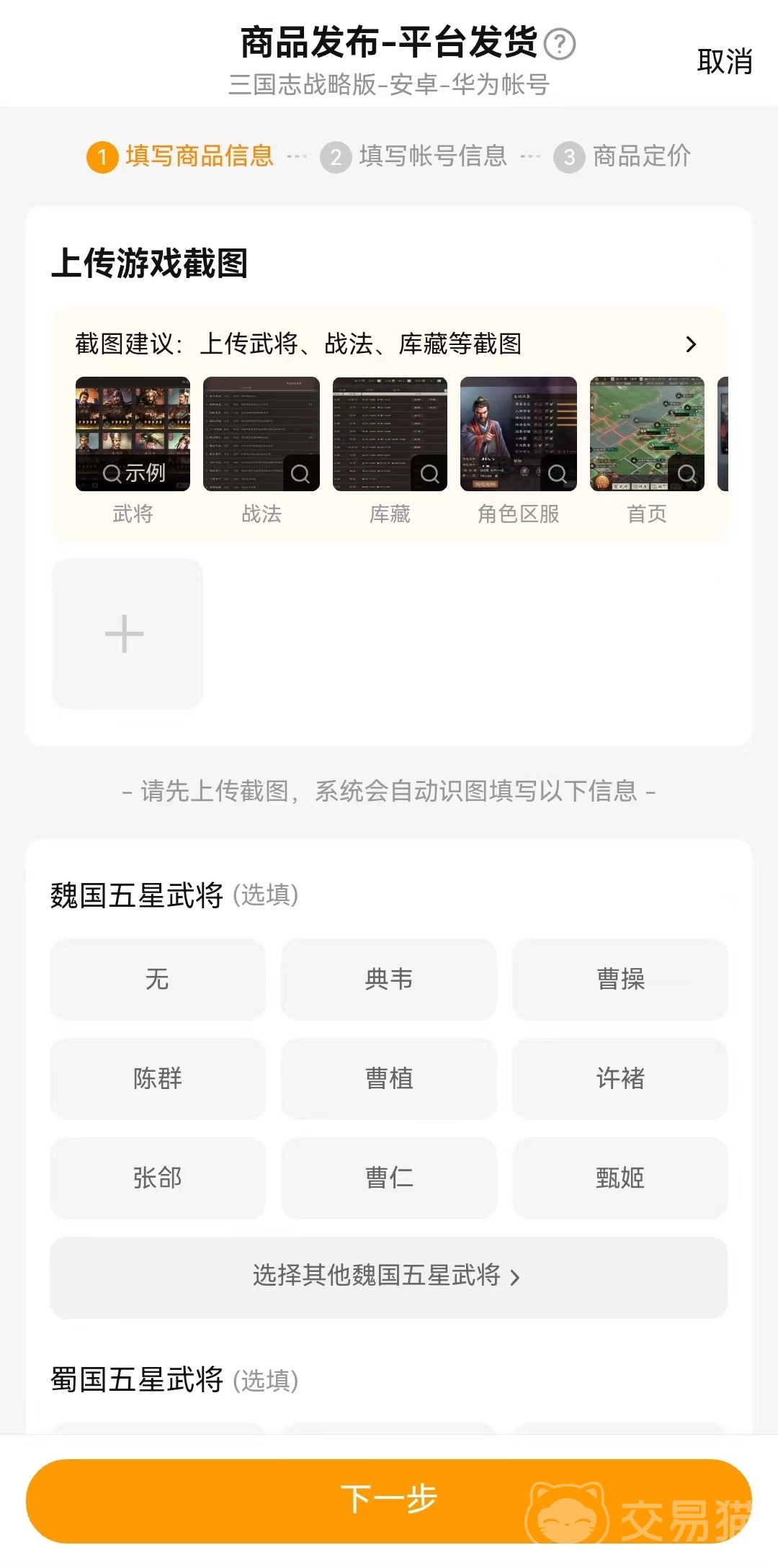The height and width of the screenshot is (1568, 778).
Task: Choose the 甄姬 chip
Action: pos(620,1178)
